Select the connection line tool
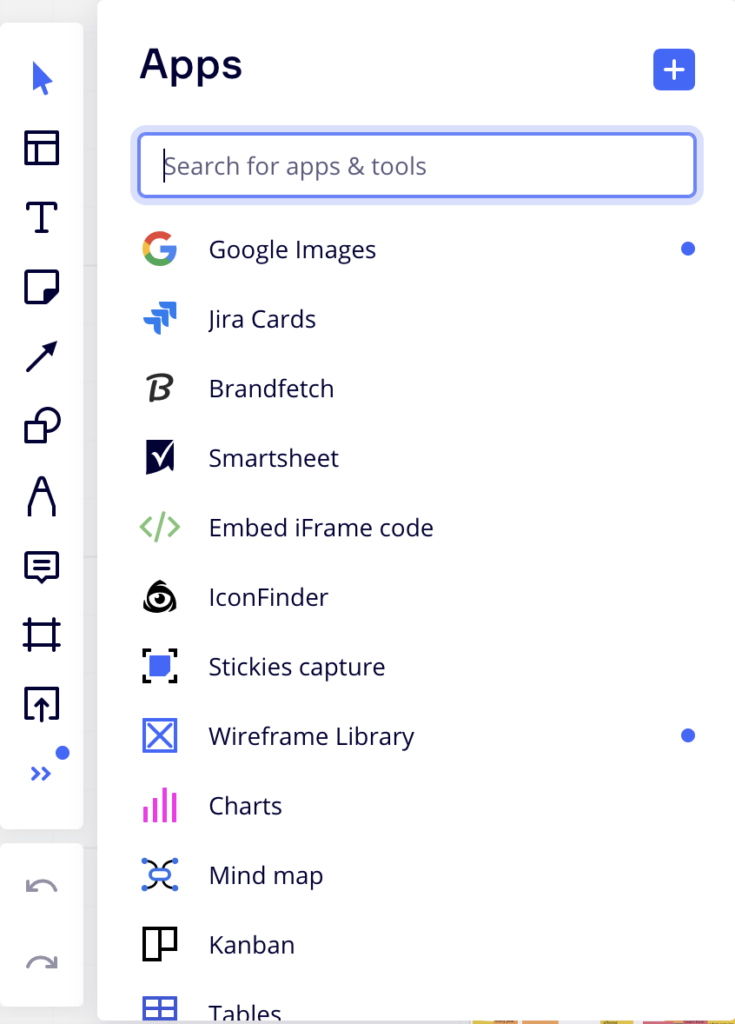Image resolution: width=735 pixels, height=1024 pixels. [x=41, y=358]
